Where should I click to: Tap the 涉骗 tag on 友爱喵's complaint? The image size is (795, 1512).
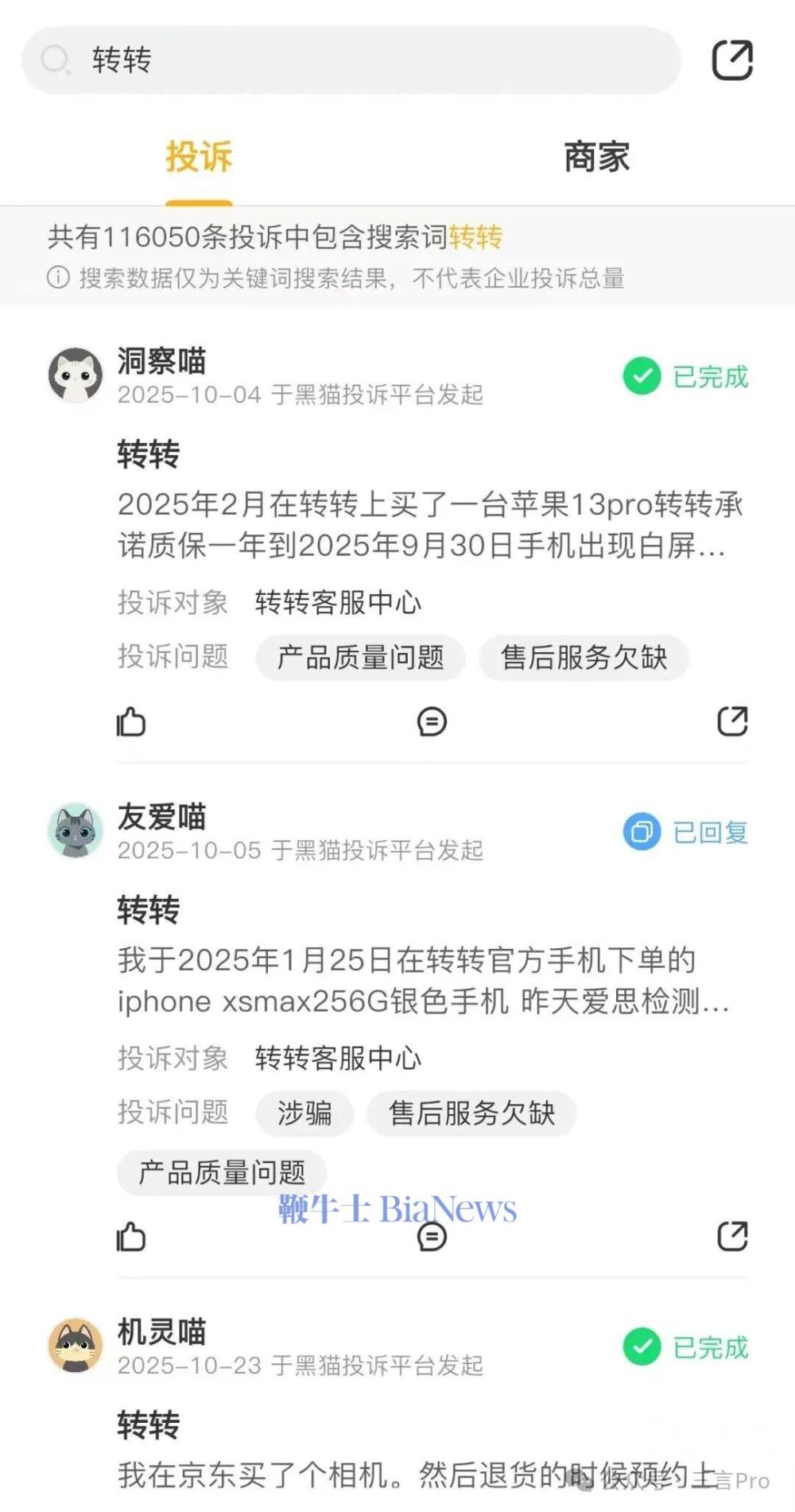[304, 1114]
